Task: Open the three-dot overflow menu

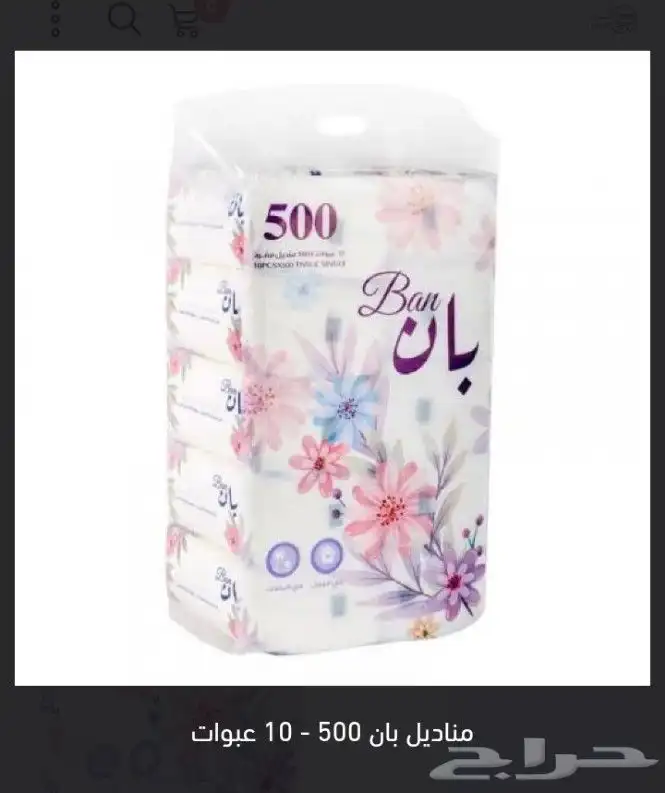Action: 56,18
